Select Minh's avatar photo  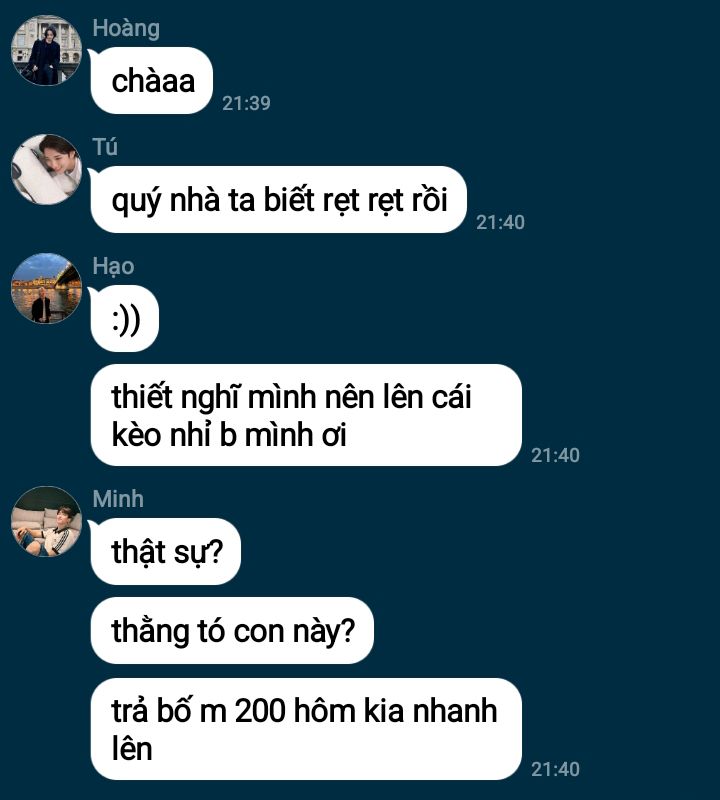point(46,521)
